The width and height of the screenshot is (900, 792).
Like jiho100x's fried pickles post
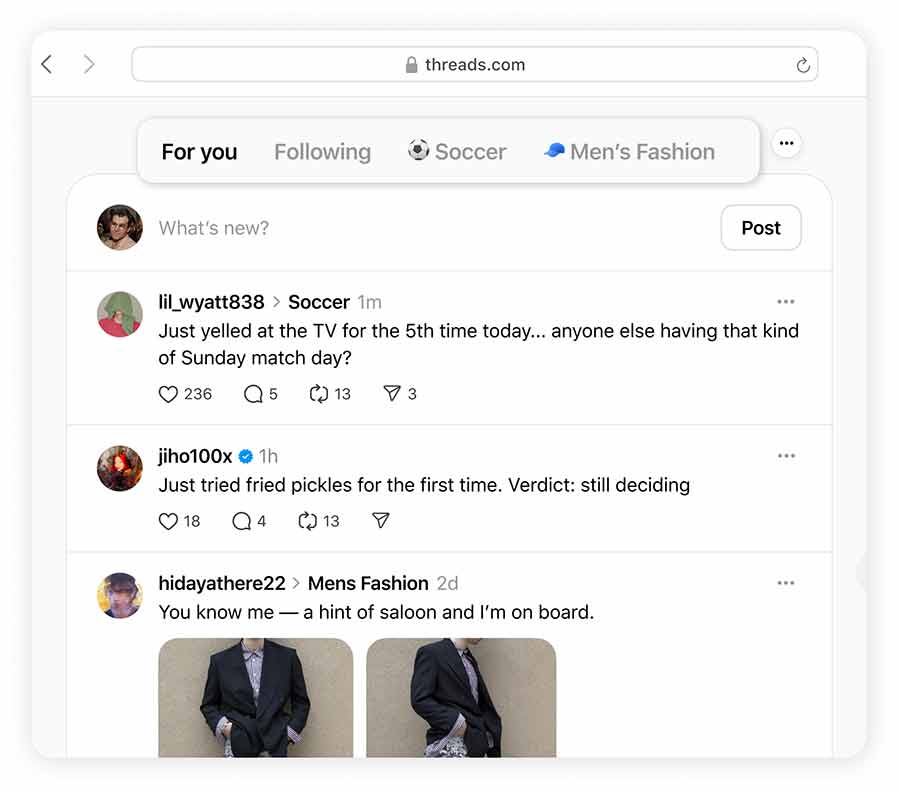(169, 521)
